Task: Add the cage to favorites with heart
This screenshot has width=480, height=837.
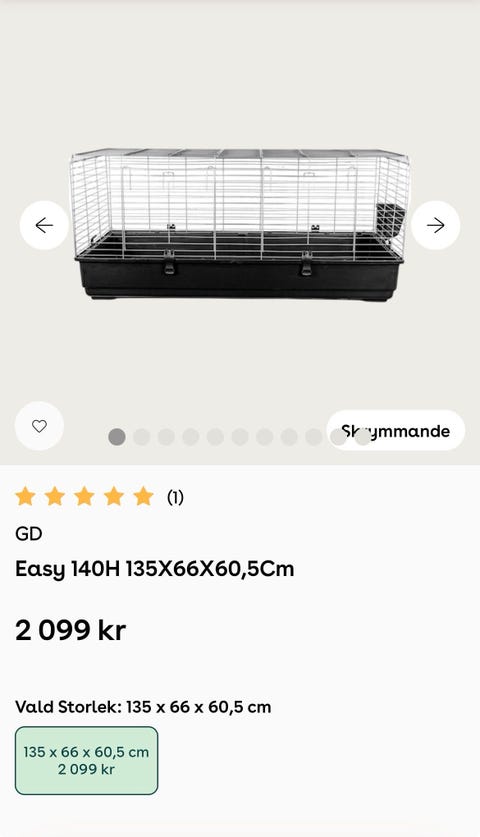Action: point(39,426)
